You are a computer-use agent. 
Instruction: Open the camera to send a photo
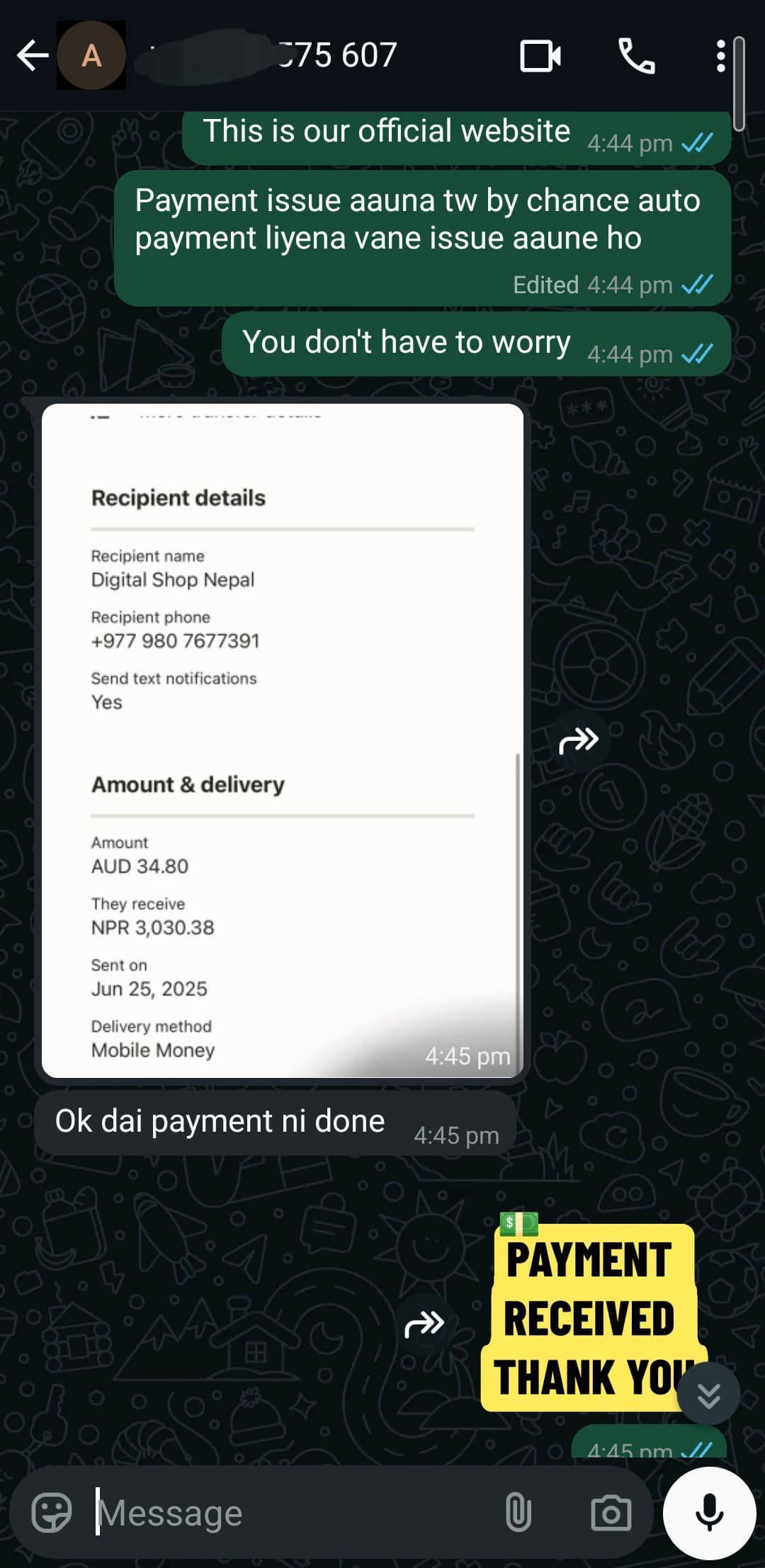611,1513
